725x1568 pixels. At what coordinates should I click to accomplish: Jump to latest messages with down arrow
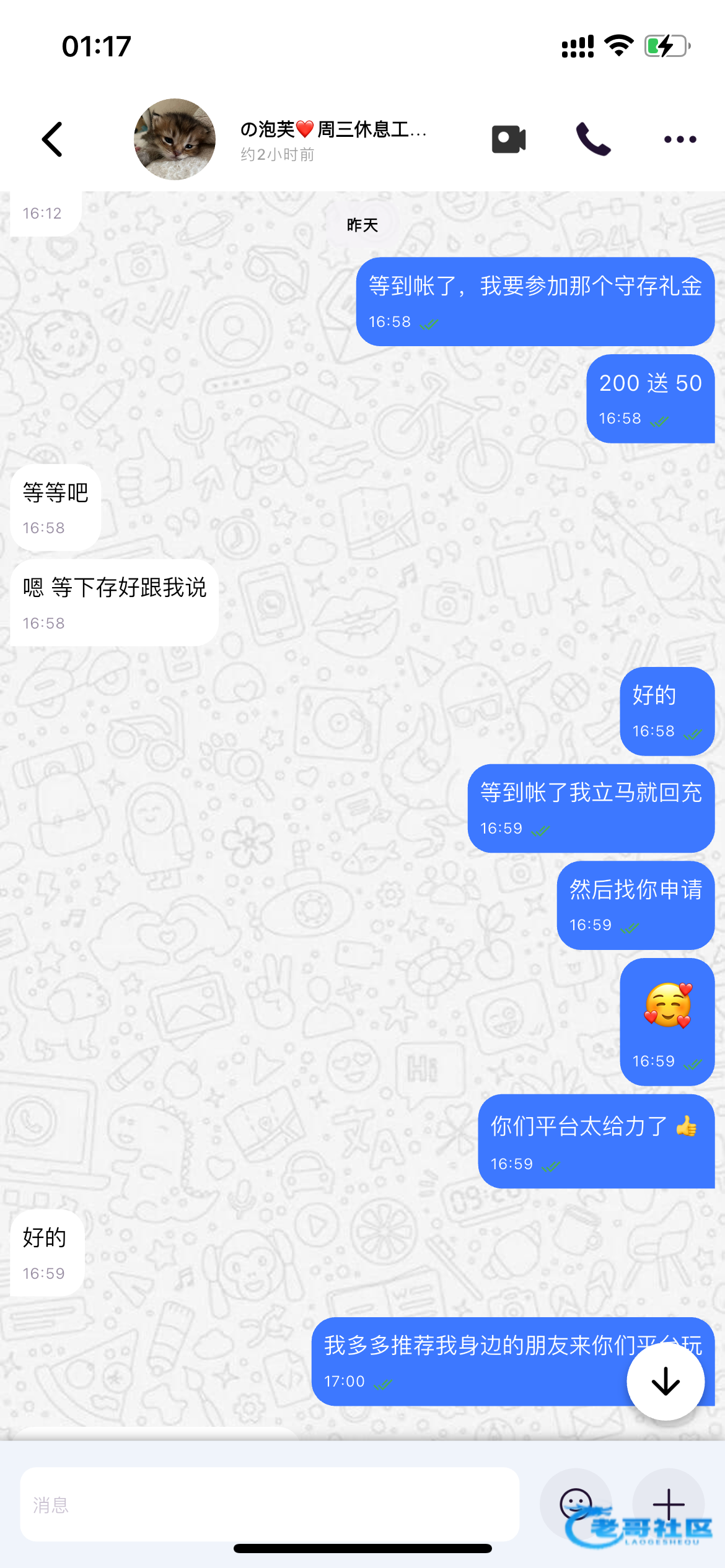coord(666,1381)
